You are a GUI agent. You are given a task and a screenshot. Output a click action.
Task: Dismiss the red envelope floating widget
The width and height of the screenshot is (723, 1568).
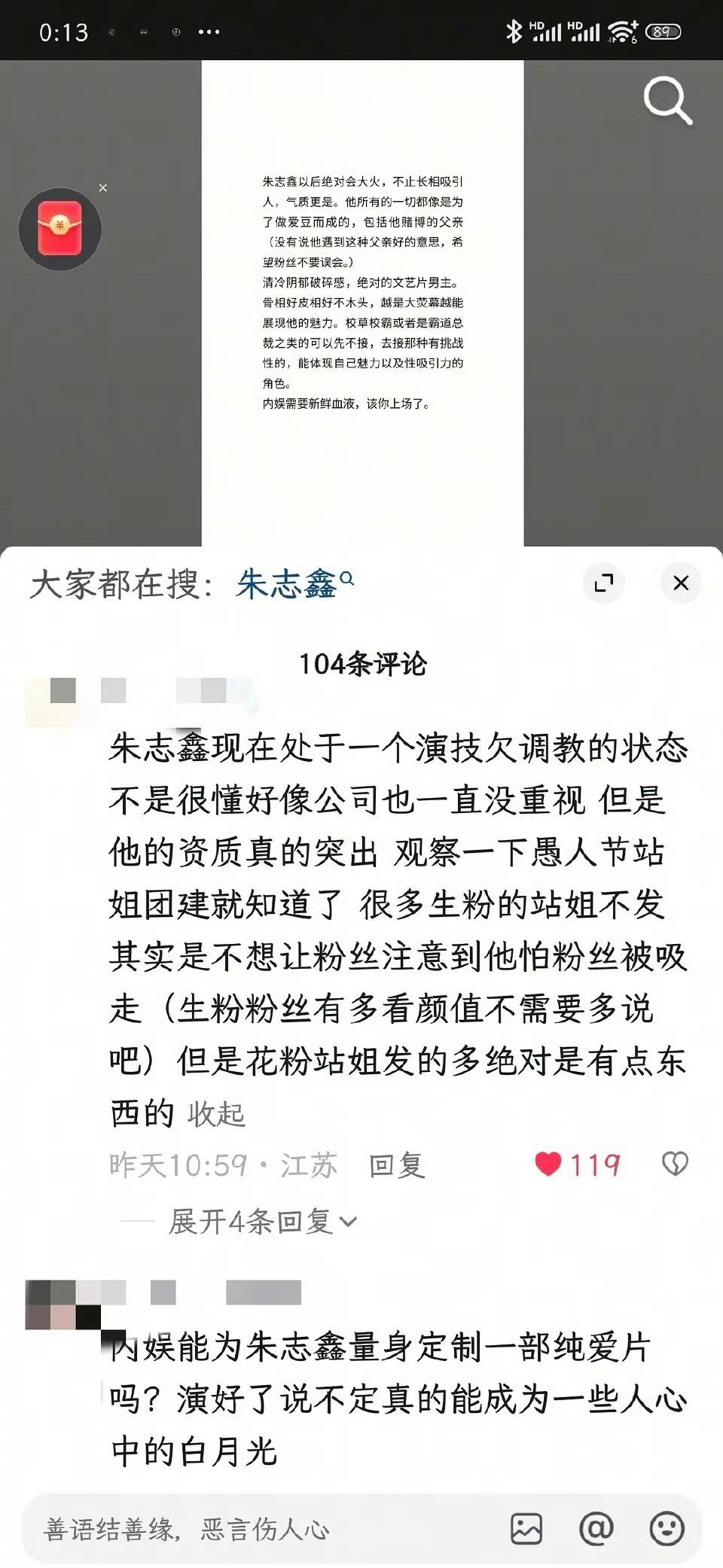tap(103, 188)
